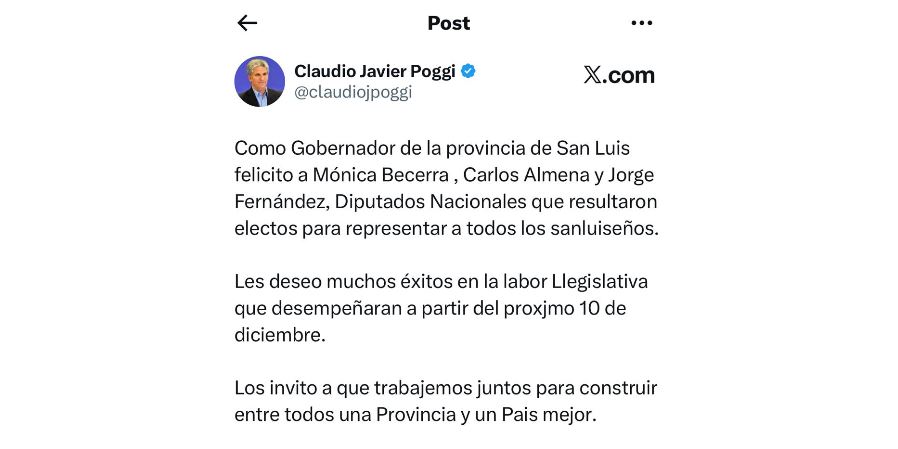Open the post overflow menu
Image resolution: width=898 pixels, height=449 pixels.
pyautogui.click(x=641, y=23)
